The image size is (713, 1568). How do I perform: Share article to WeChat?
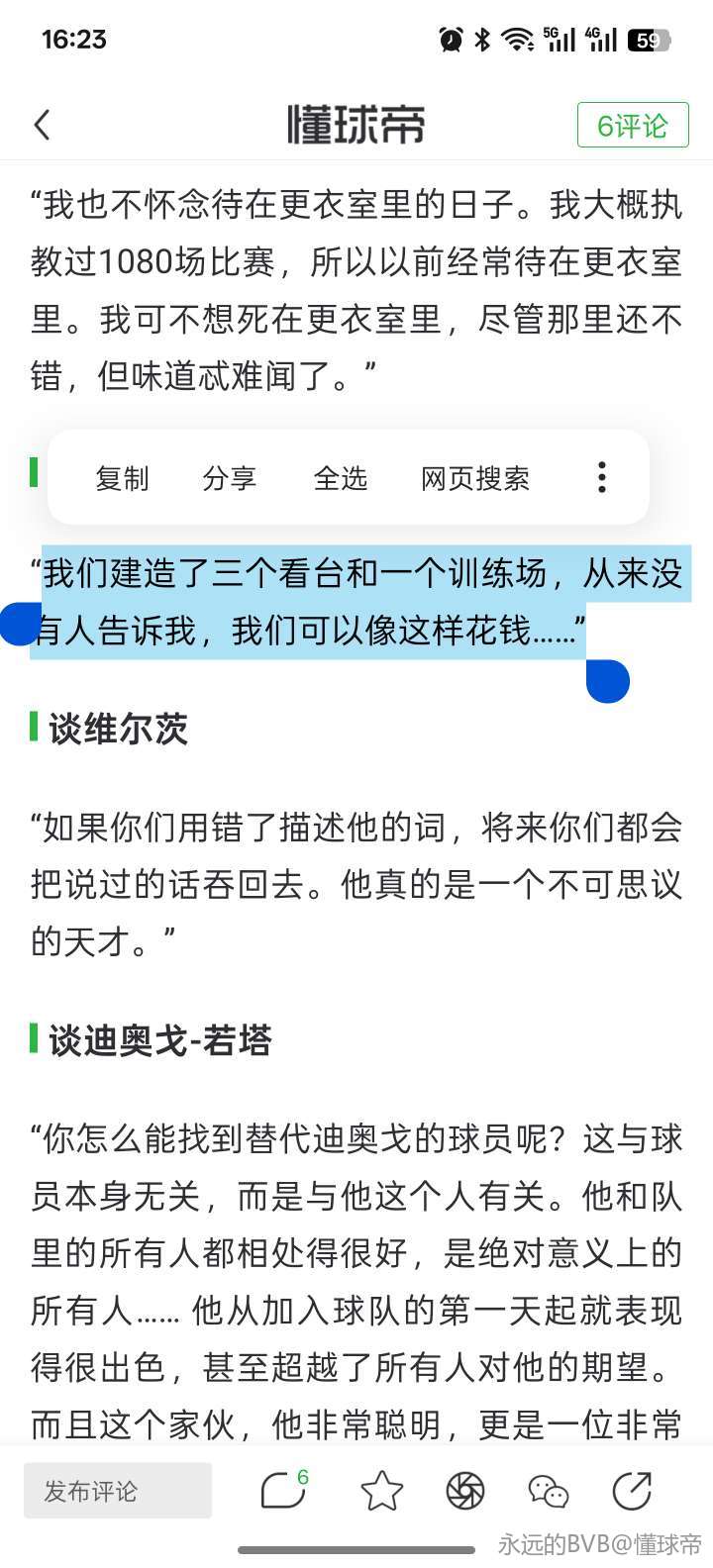tap(548, 1491)
